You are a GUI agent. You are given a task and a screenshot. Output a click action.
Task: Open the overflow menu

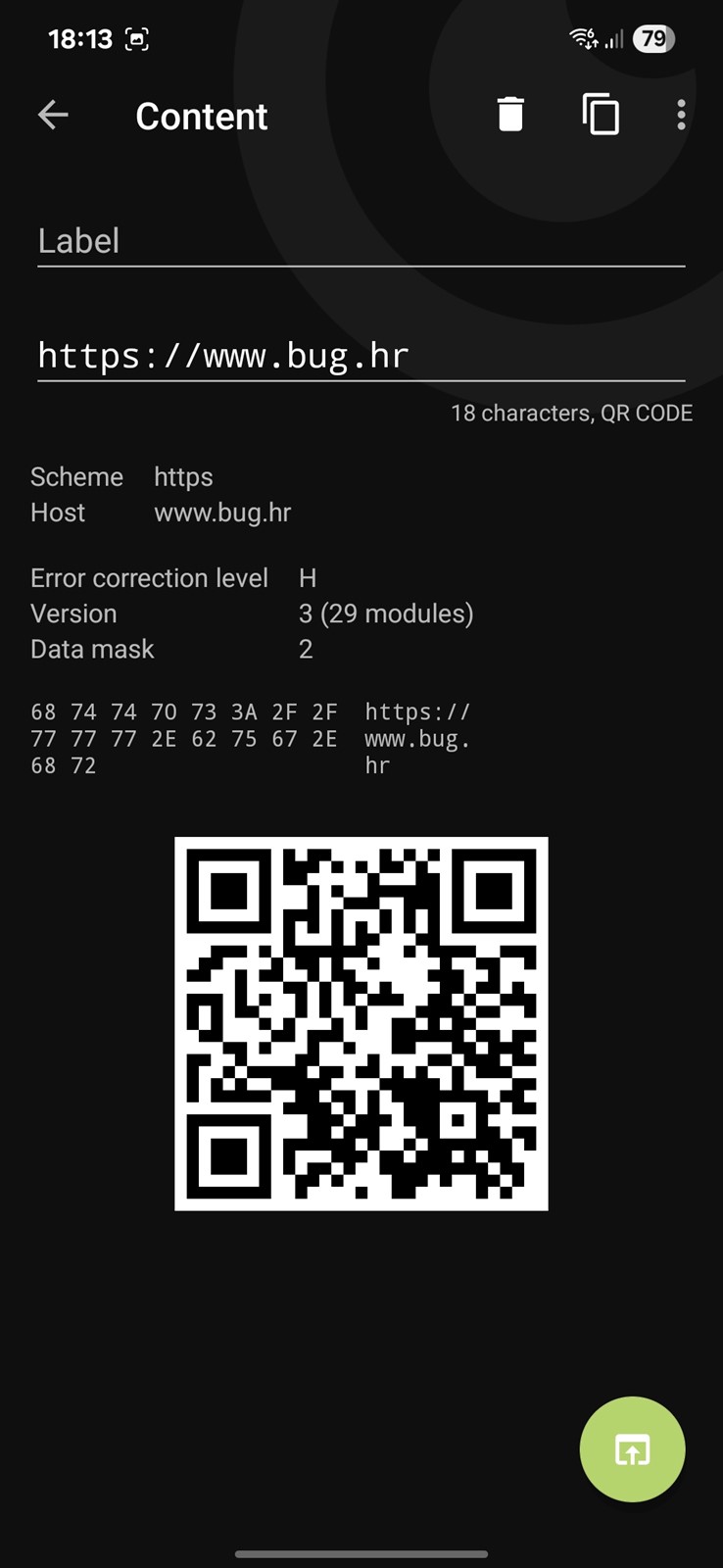681,115
